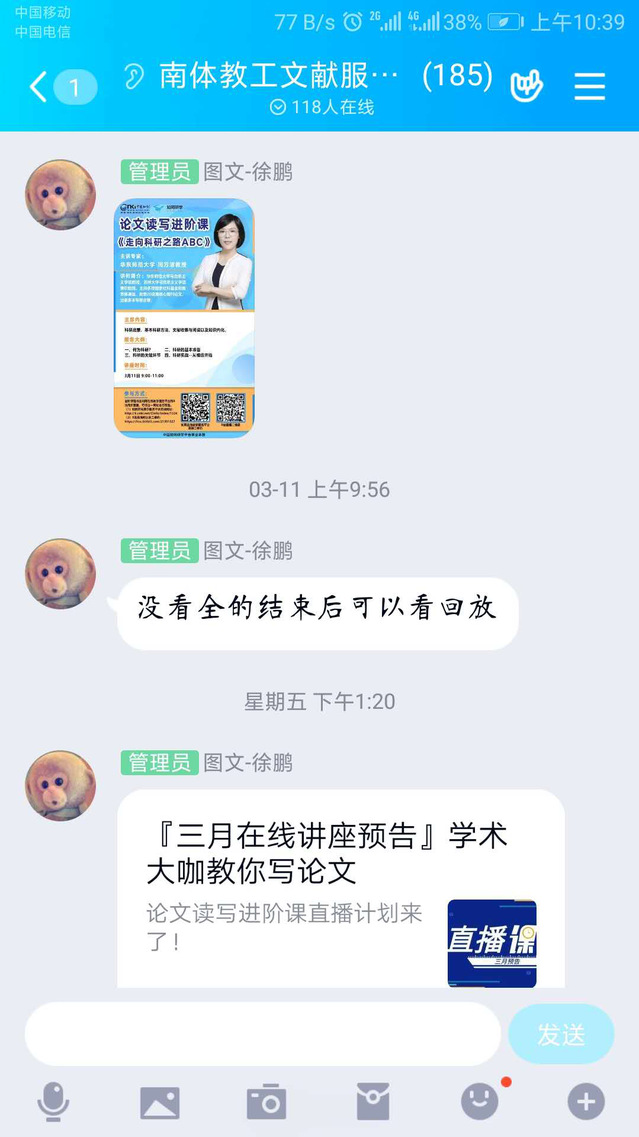Open the group interaction hand icon

(x=526, y=87)
